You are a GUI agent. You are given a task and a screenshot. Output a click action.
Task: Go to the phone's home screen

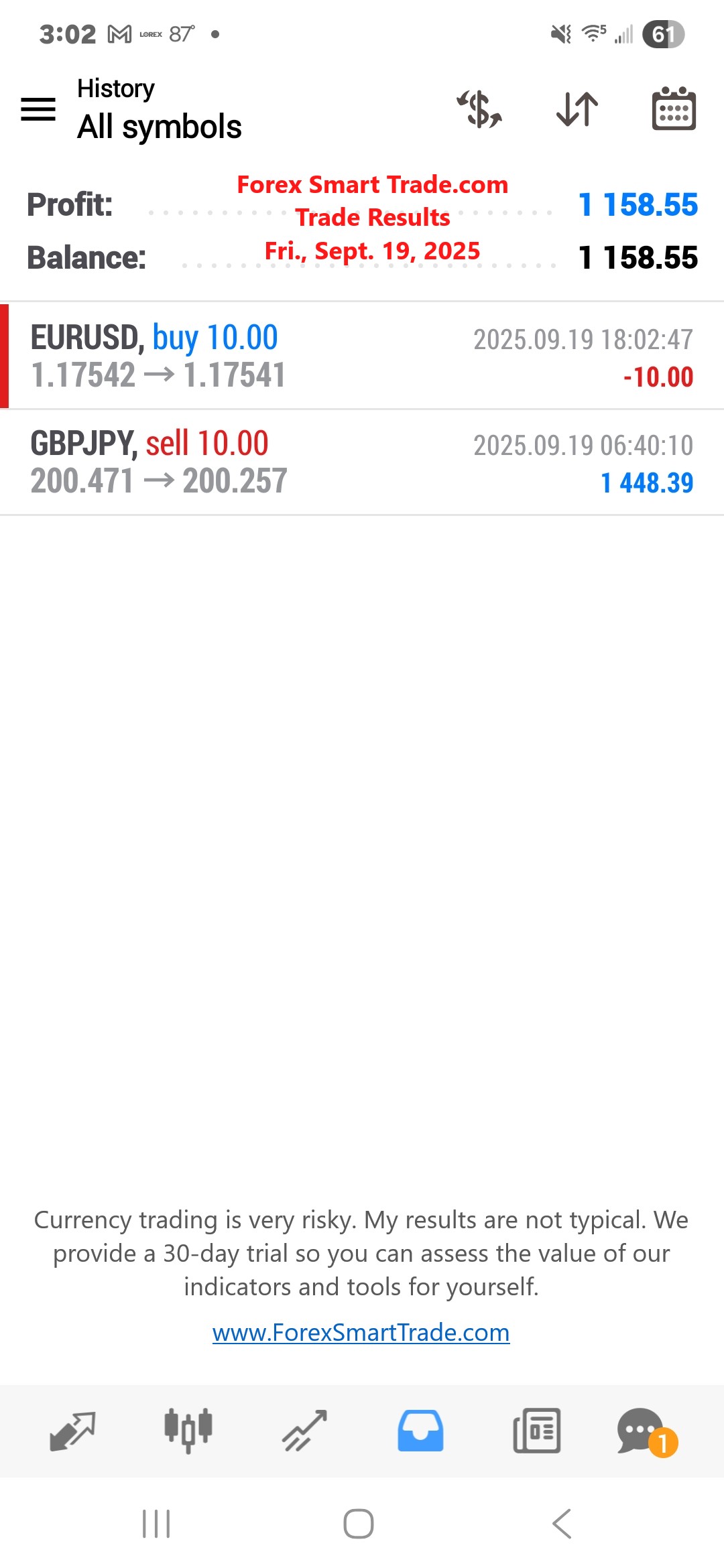(x=359, y=1524)
